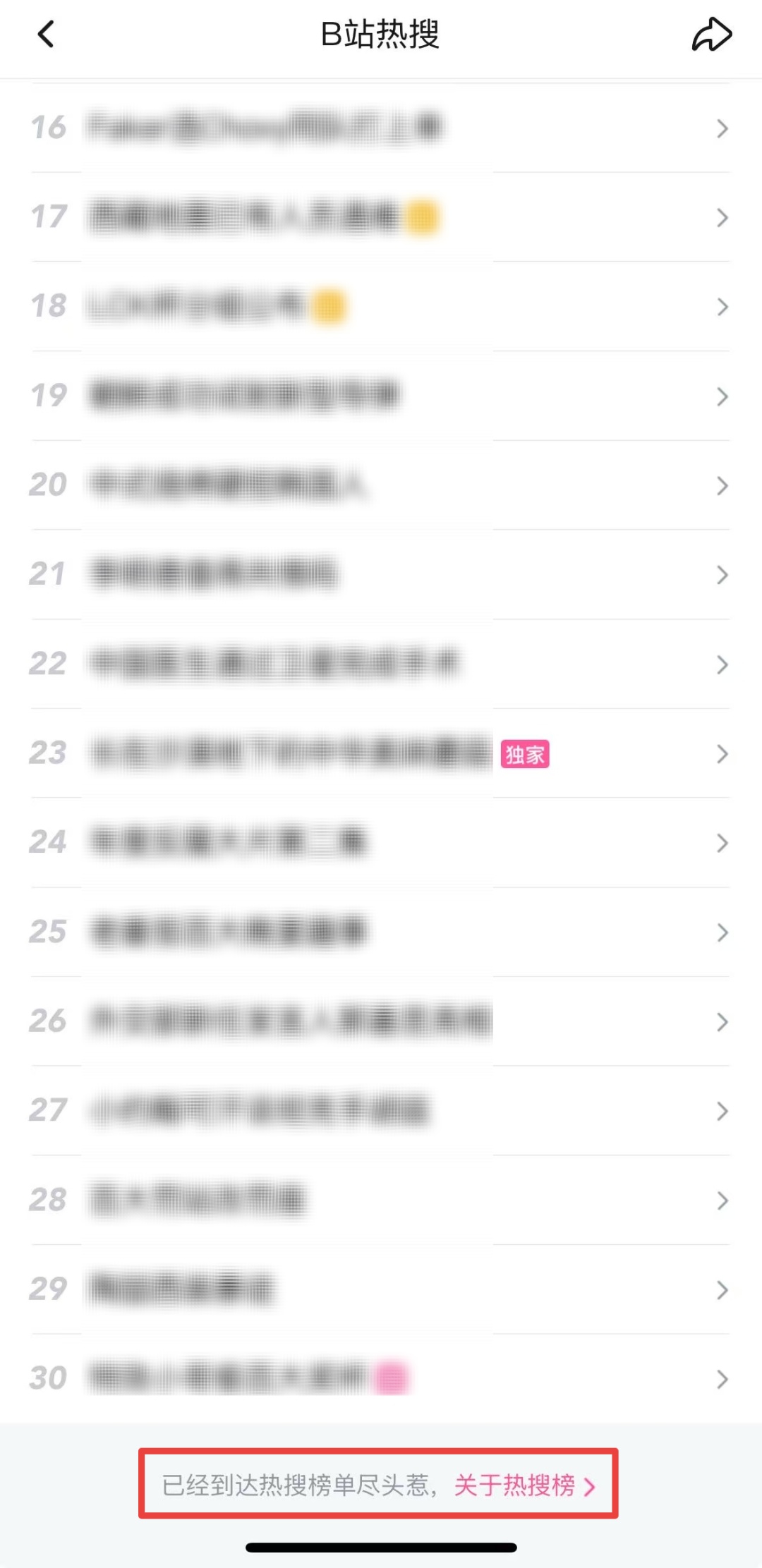The height and width of the screenshot is (1568, 762).
Task: Open trending topic number 27
Action: [x=381, y=1110]
